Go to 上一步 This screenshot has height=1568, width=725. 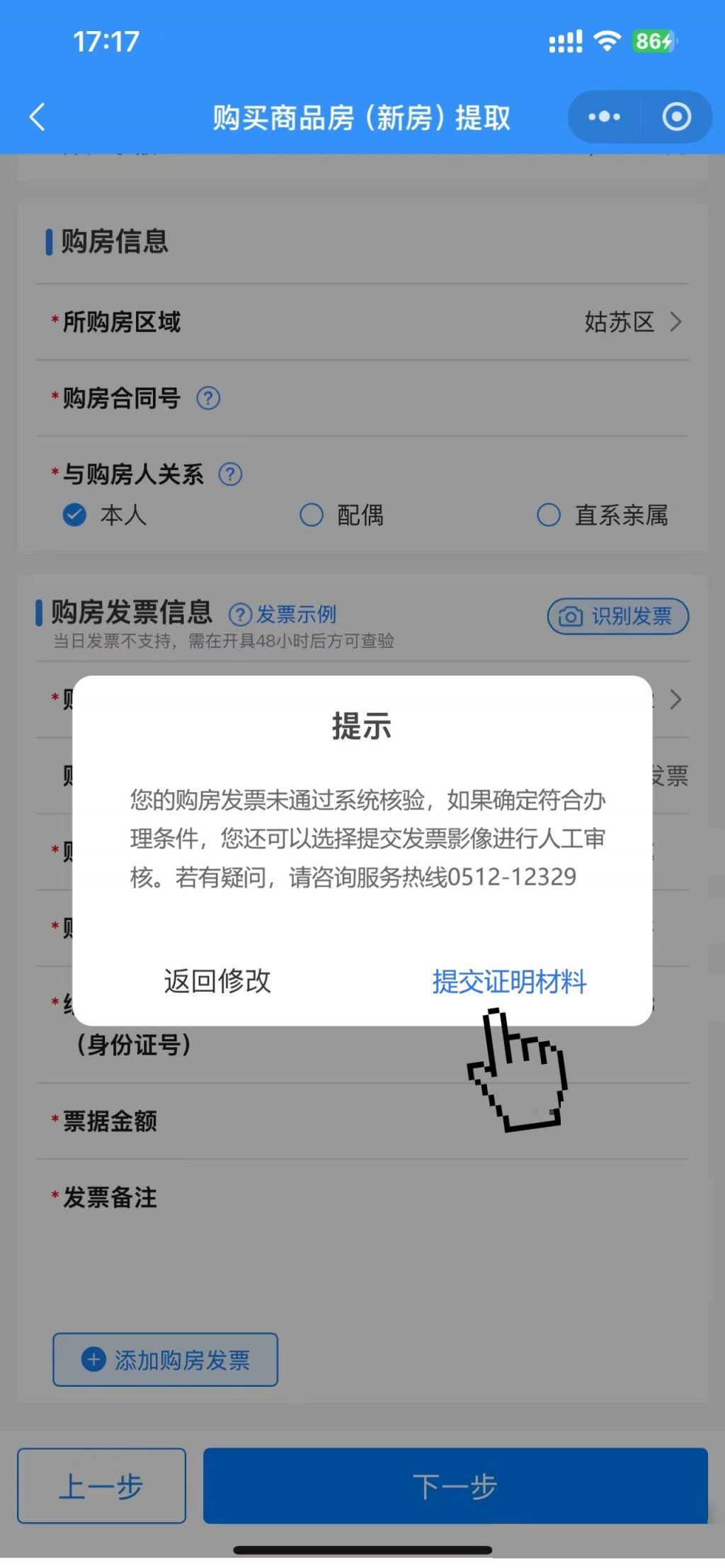click(x=101, y=1487)
